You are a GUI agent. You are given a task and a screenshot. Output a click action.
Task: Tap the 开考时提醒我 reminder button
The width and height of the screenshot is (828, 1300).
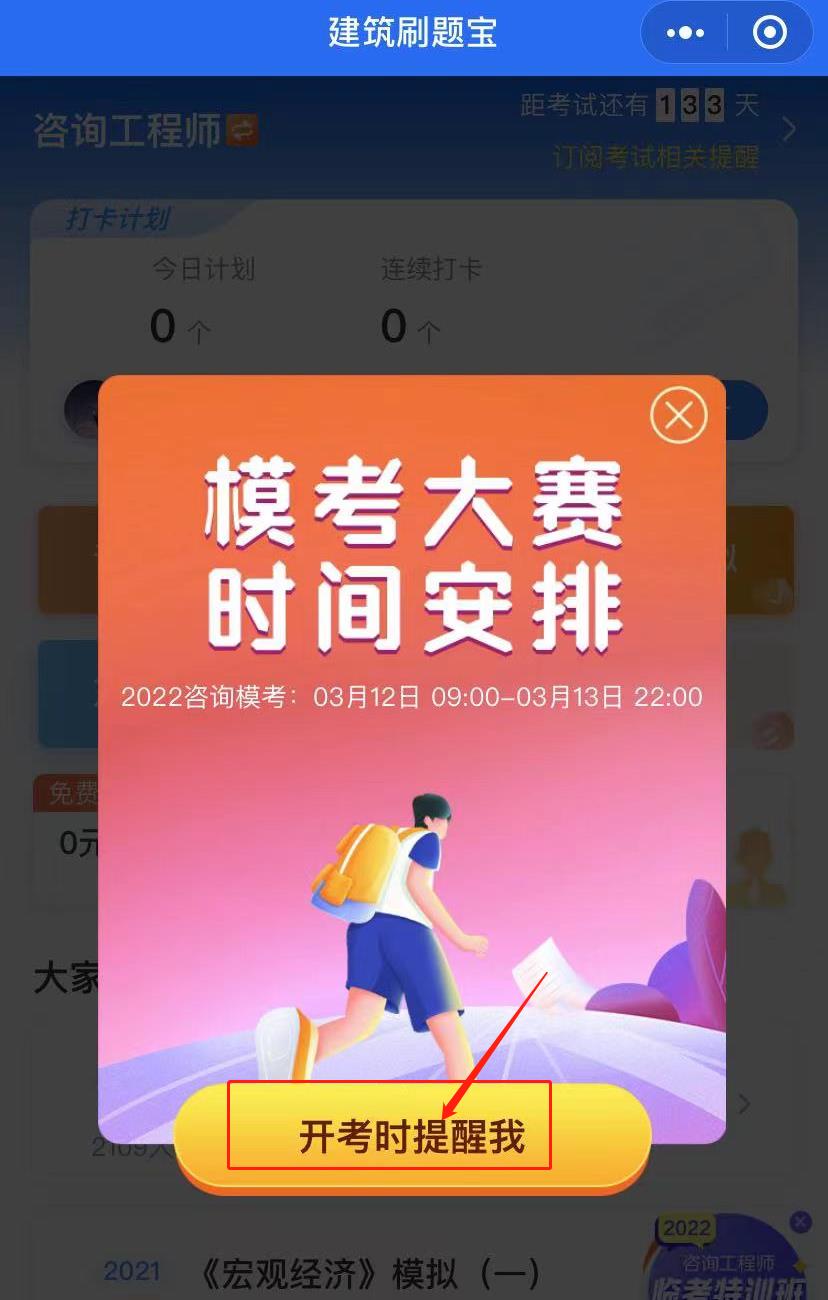coord(412,1136)
